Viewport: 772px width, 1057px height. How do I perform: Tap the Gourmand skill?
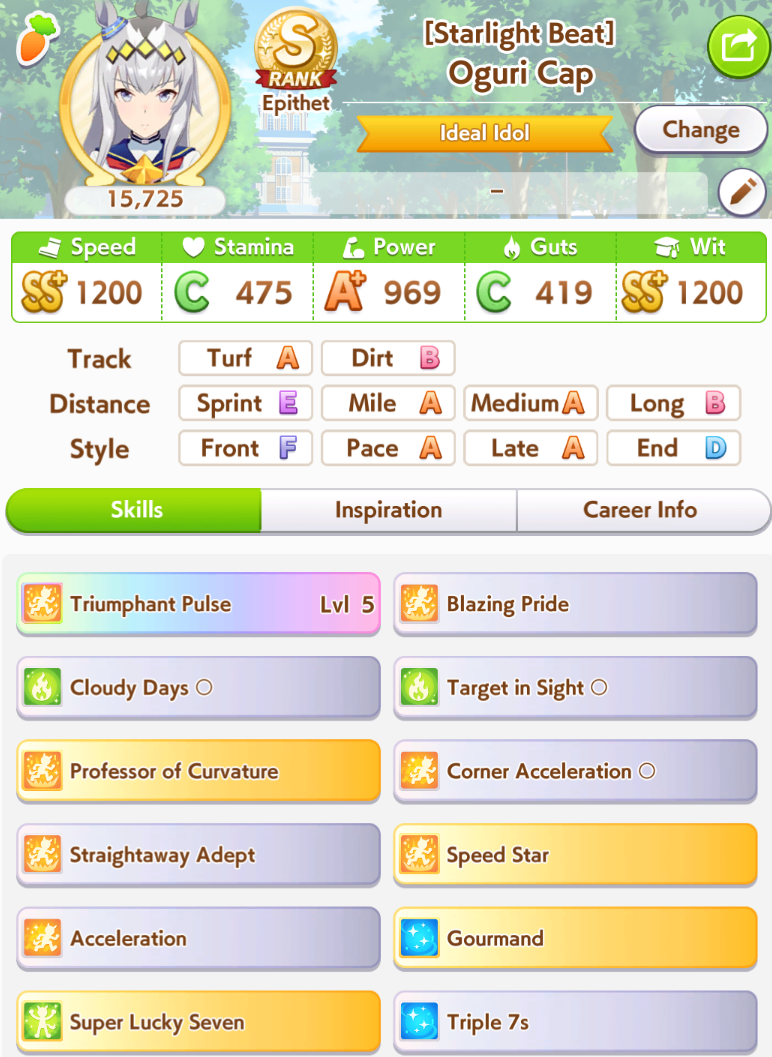[x=575, y=938]
